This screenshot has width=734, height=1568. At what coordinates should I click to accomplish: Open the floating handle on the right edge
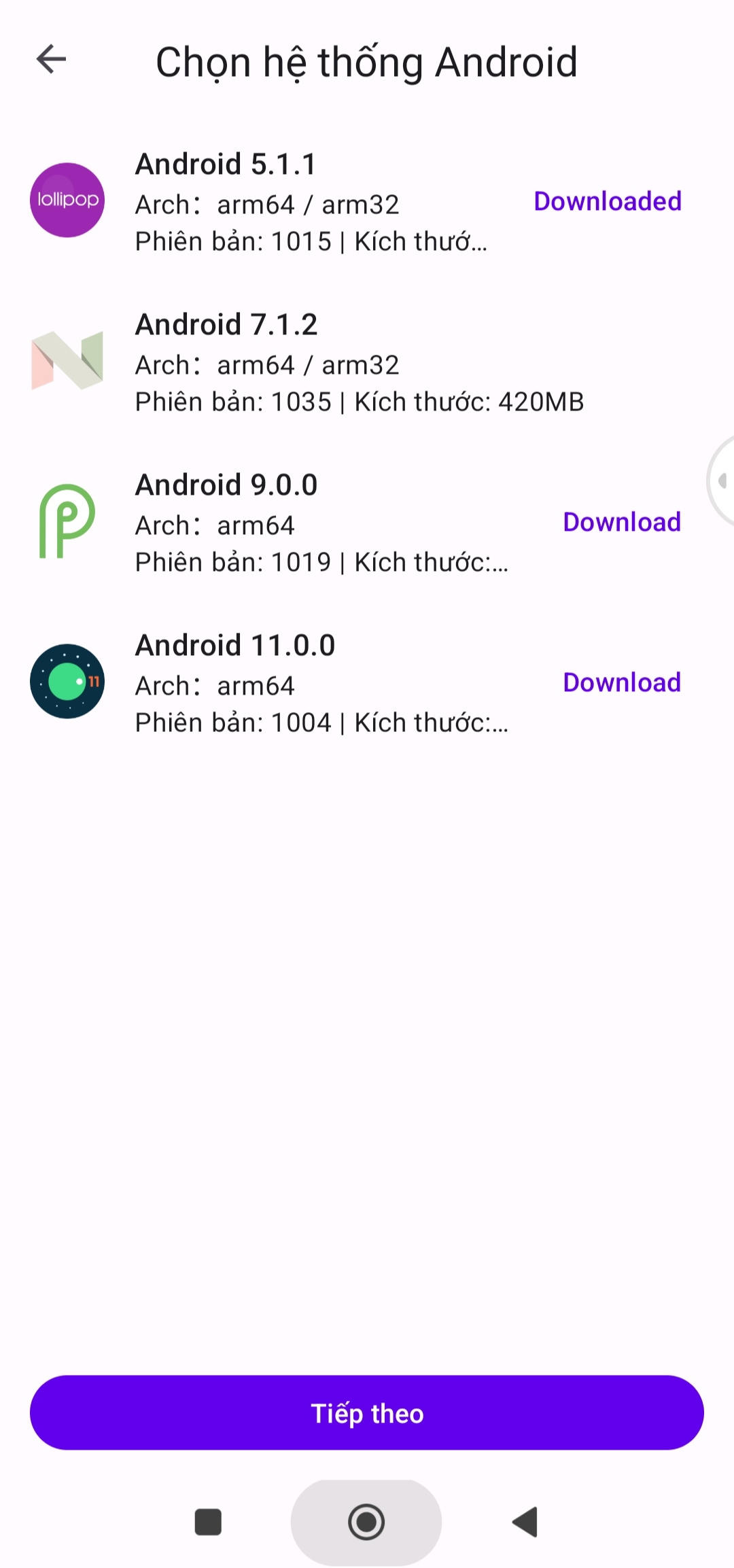point(722,481)
